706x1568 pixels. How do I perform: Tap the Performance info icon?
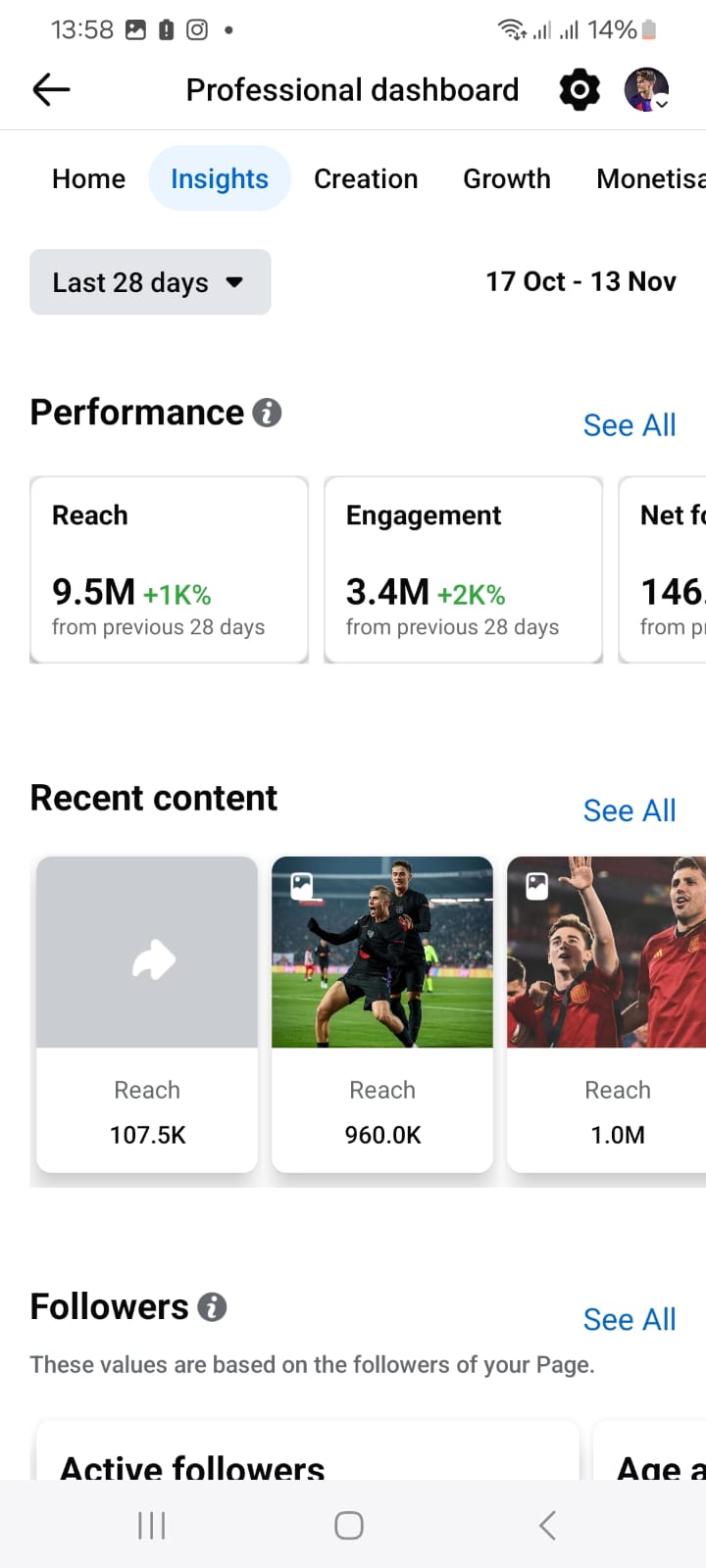[x=267, y=413]
